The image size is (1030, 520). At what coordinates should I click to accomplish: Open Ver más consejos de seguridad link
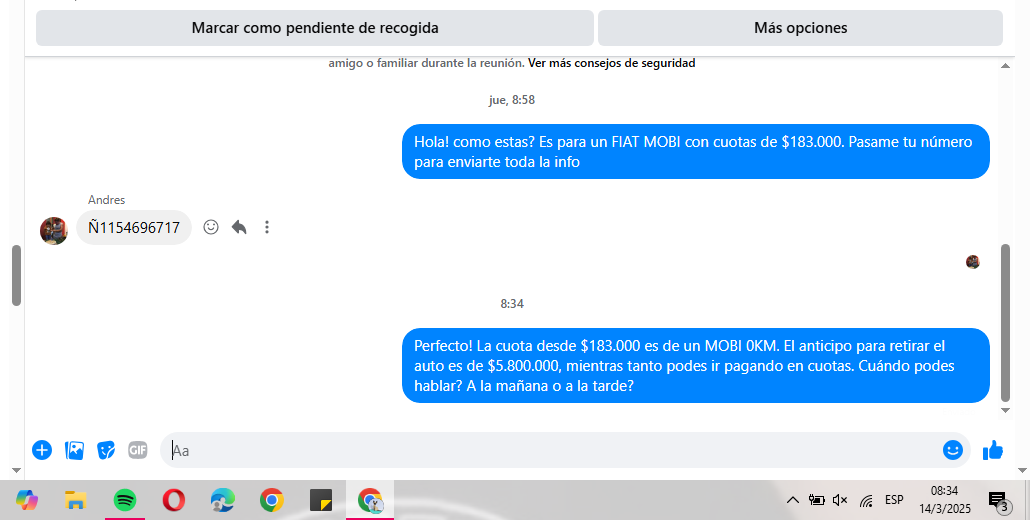point(611,63)
